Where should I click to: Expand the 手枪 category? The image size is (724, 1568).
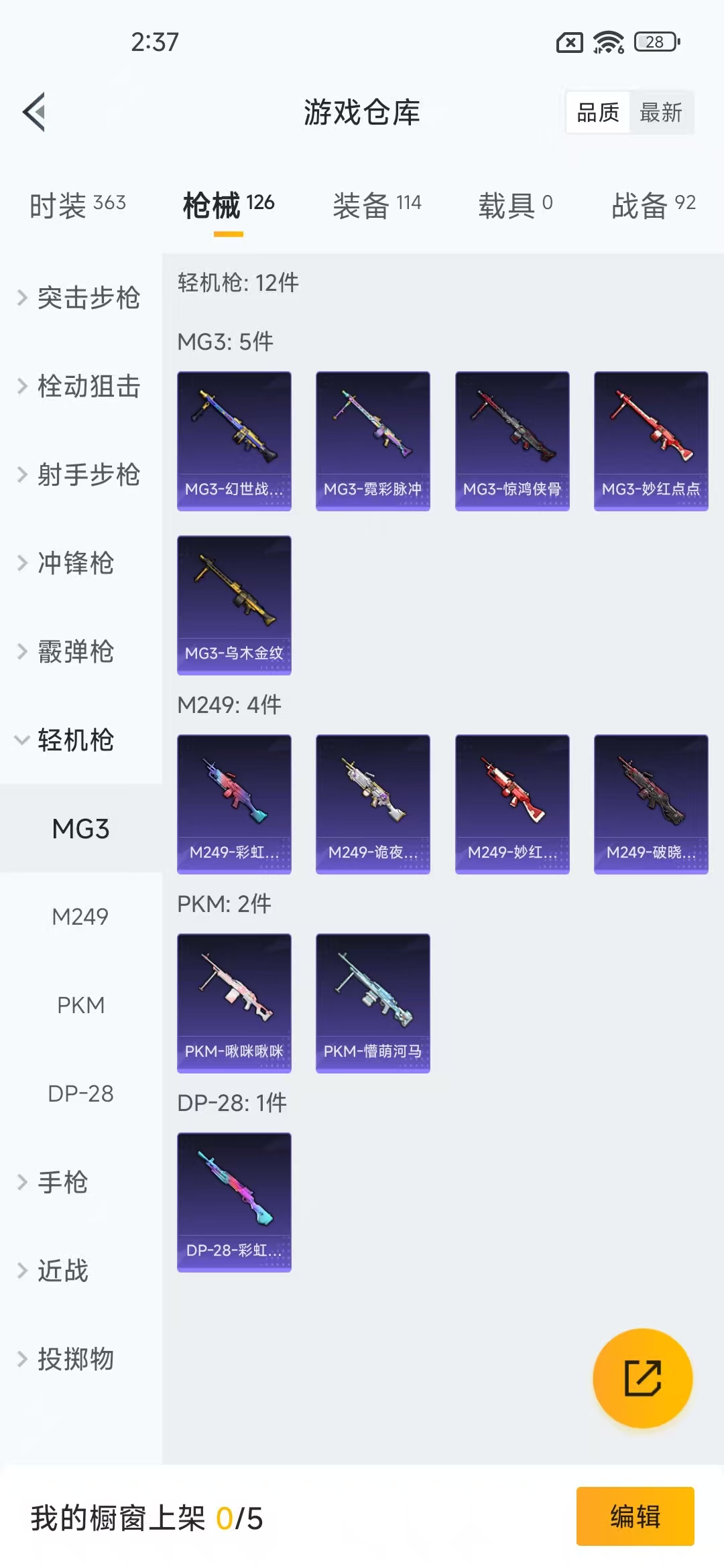click(x=62, y=1183)
